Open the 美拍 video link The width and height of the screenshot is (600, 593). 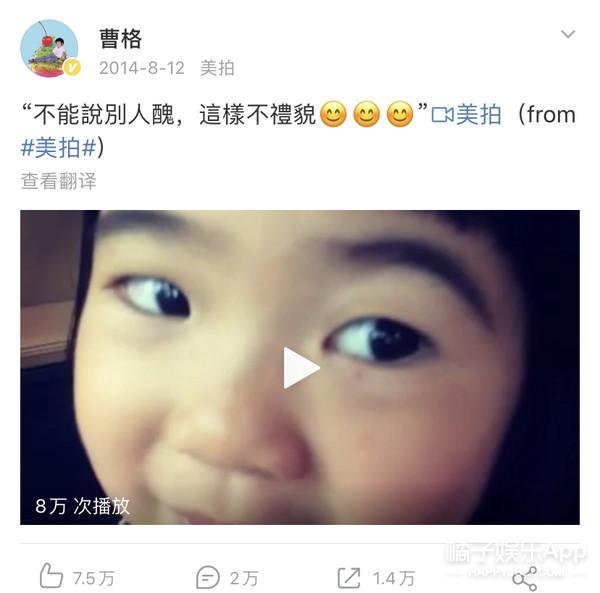[x=466, y=115]
